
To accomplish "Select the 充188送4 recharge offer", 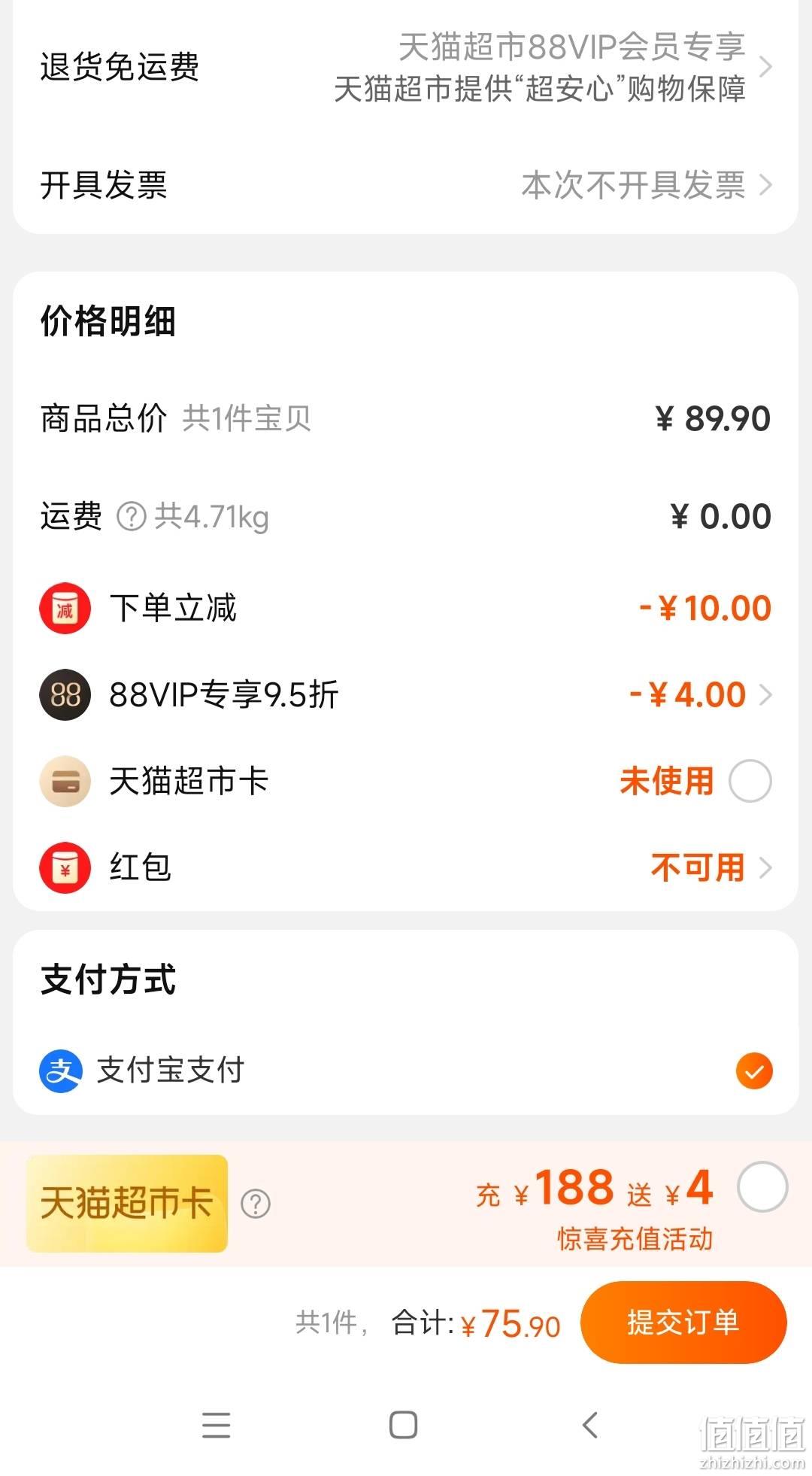I will pyautogui.click(x=762, y=1187).
